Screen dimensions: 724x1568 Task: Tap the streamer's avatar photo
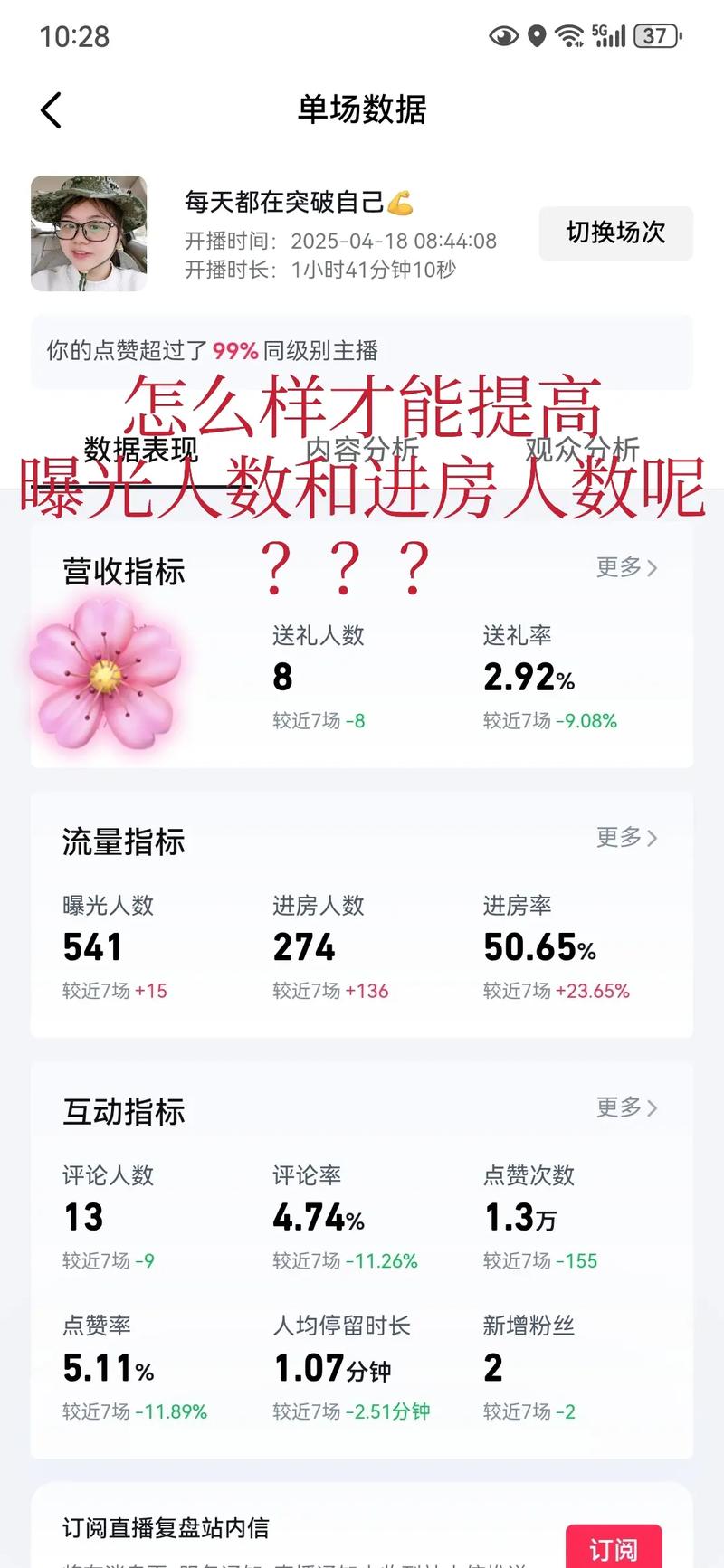click(x=90, y=233)
